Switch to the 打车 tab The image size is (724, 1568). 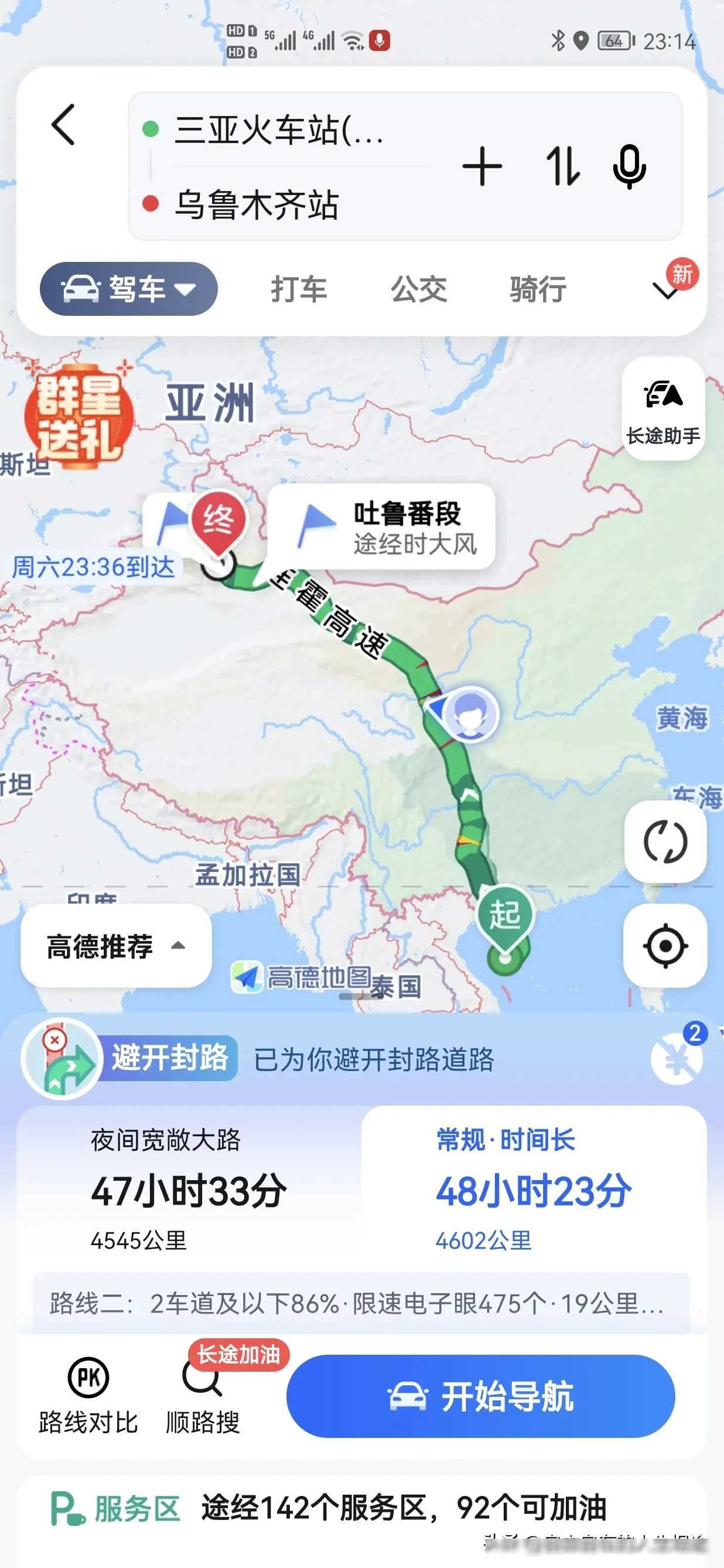tap(299, 288)
